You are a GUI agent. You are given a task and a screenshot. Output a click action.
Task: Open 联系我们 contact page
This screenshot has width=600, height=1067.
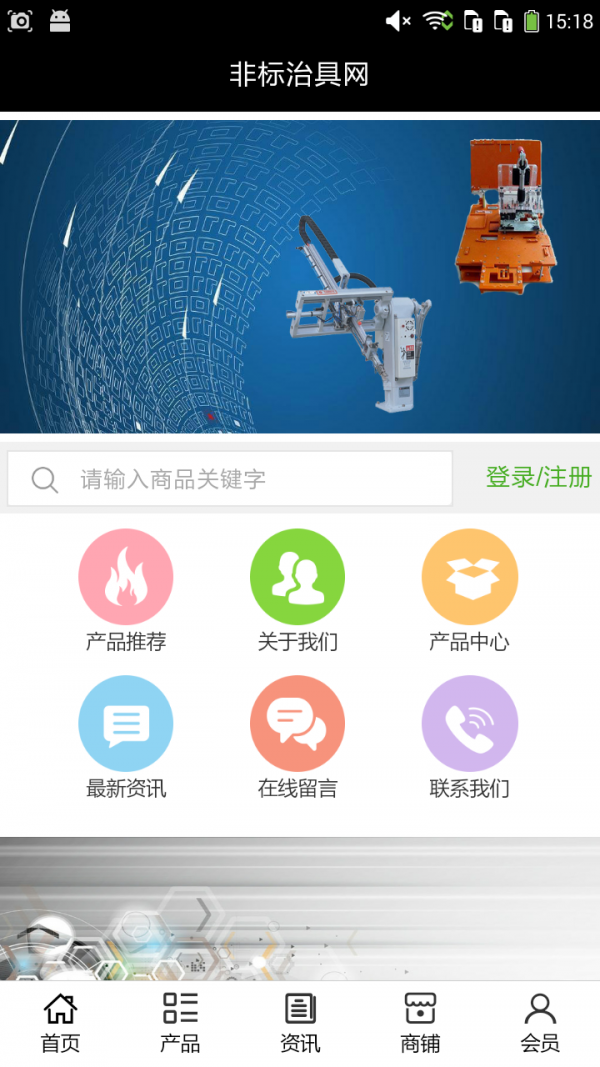coord(469,724)
